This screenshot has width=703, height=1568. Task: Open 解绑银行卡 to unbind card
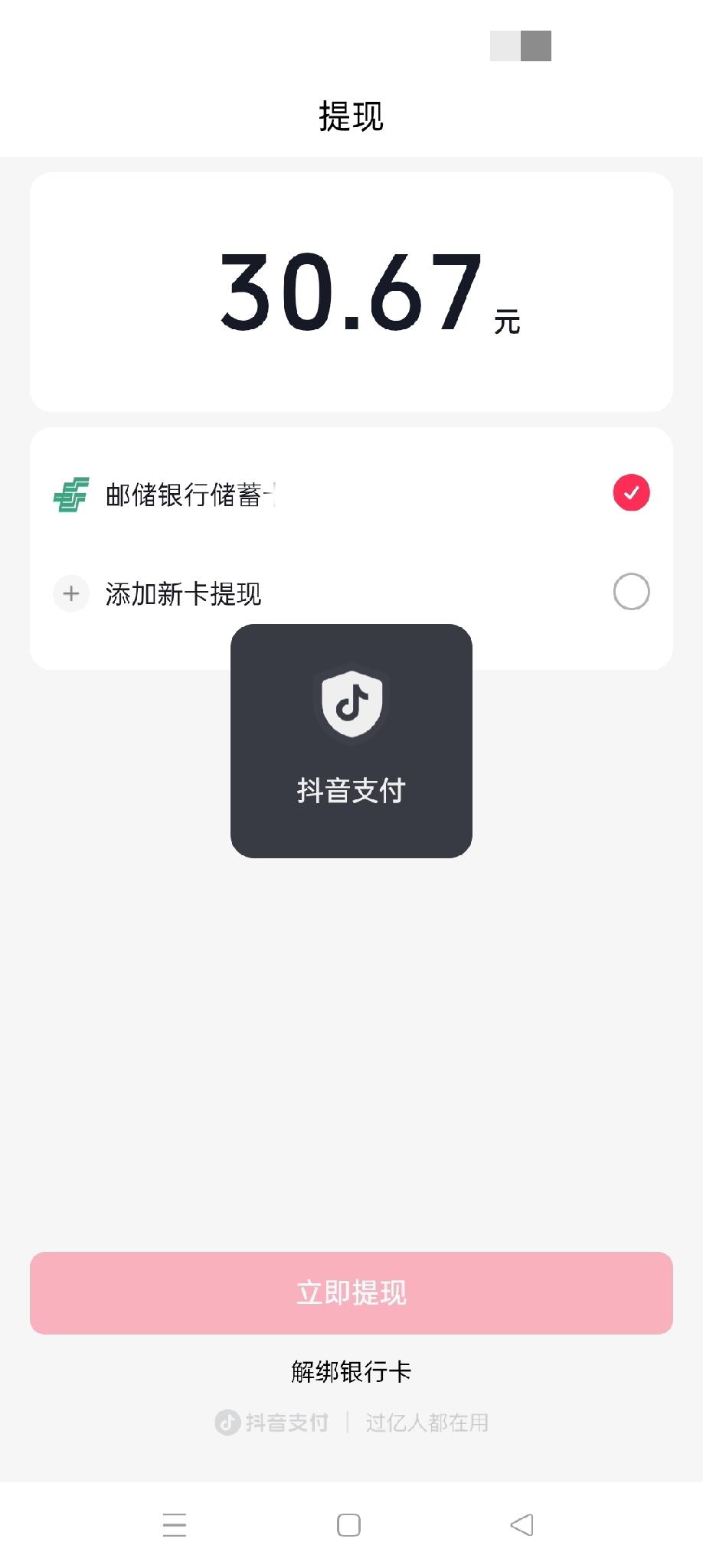351,1371
